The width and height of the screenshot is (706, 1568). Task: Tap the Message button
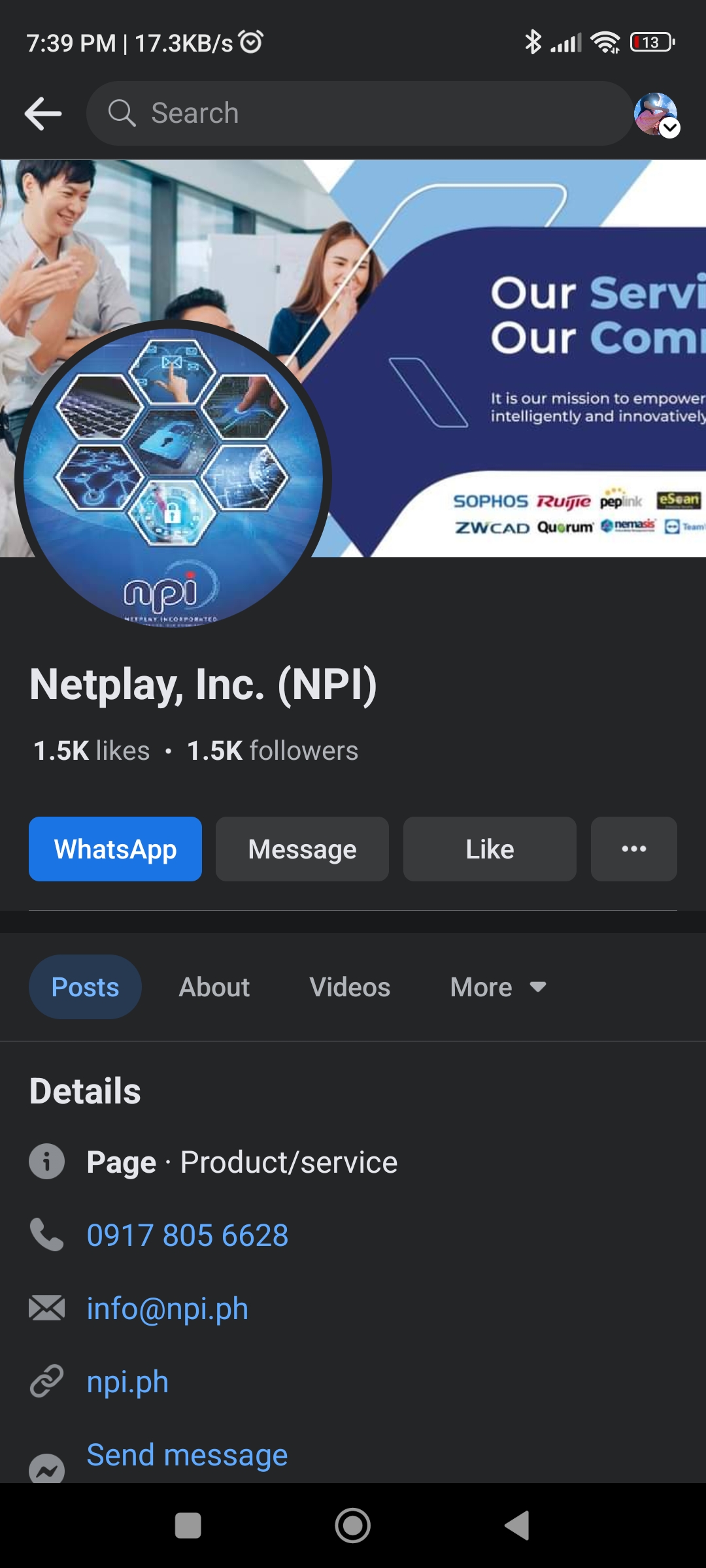302,849
